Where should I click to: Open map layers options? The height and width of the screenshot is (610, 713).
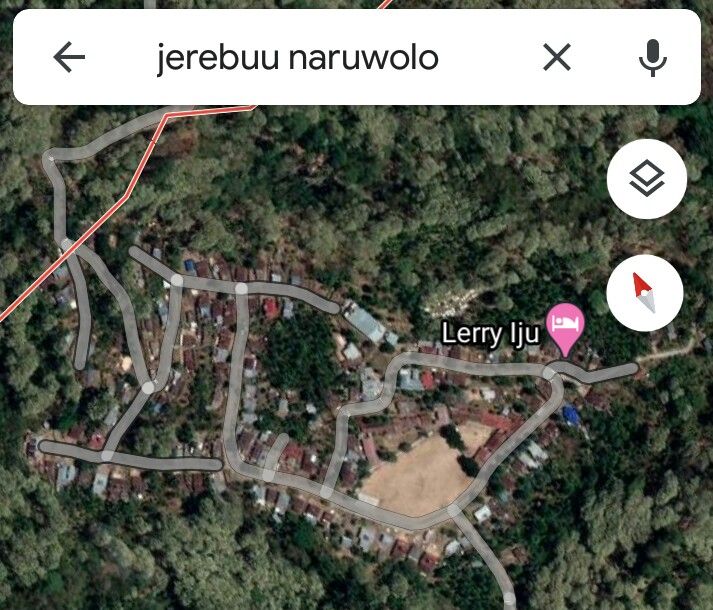click(646, 181)
